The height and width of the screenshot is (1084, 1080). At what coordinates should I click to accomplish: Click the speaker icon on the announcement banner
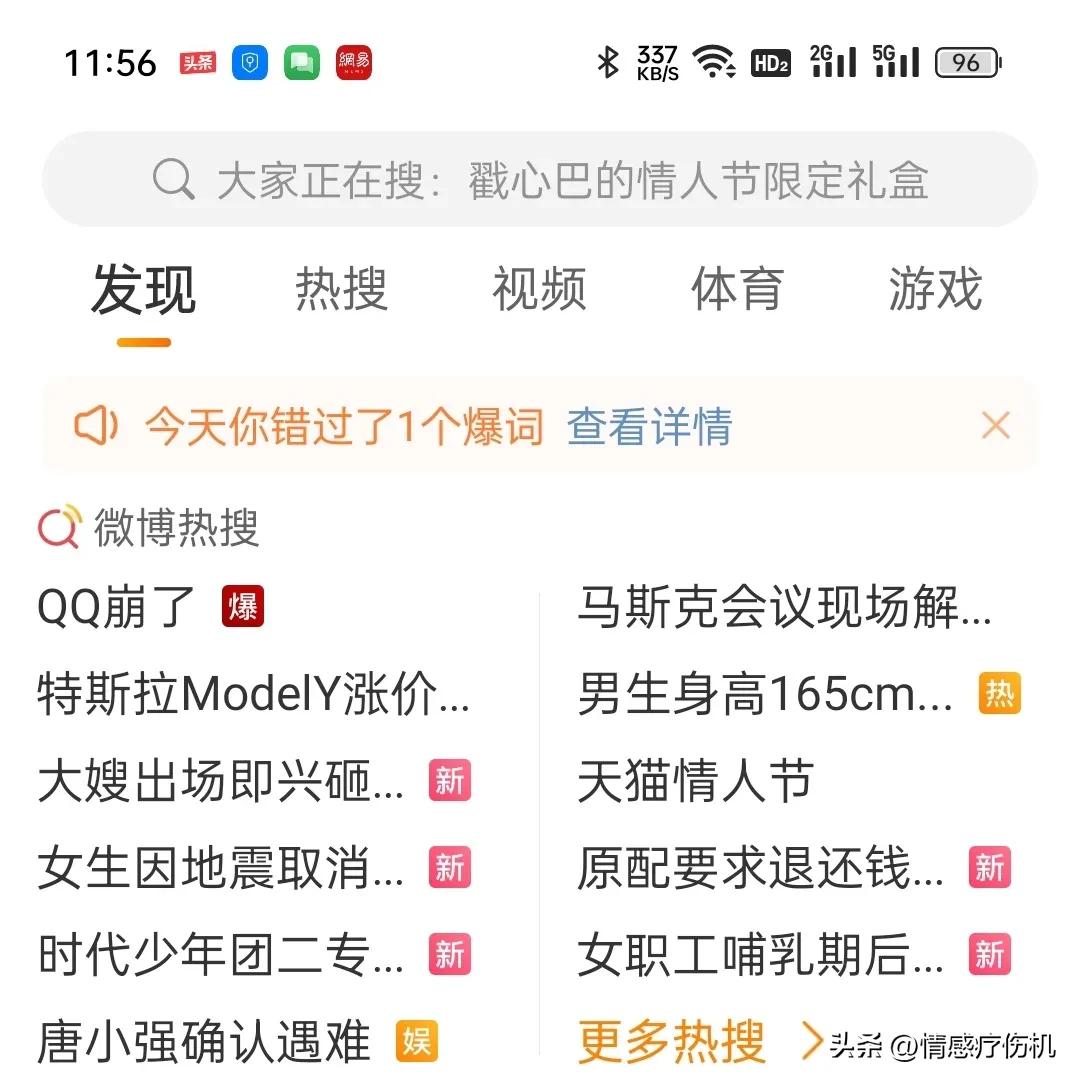(x=96, y=425)
